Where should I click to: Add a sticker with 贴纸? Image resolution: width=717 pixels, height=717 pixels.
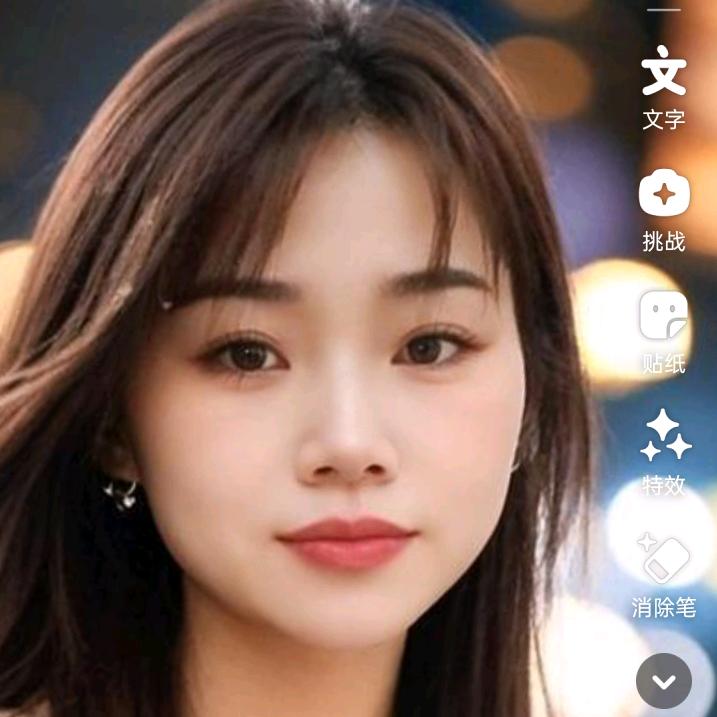pos(664,332)
